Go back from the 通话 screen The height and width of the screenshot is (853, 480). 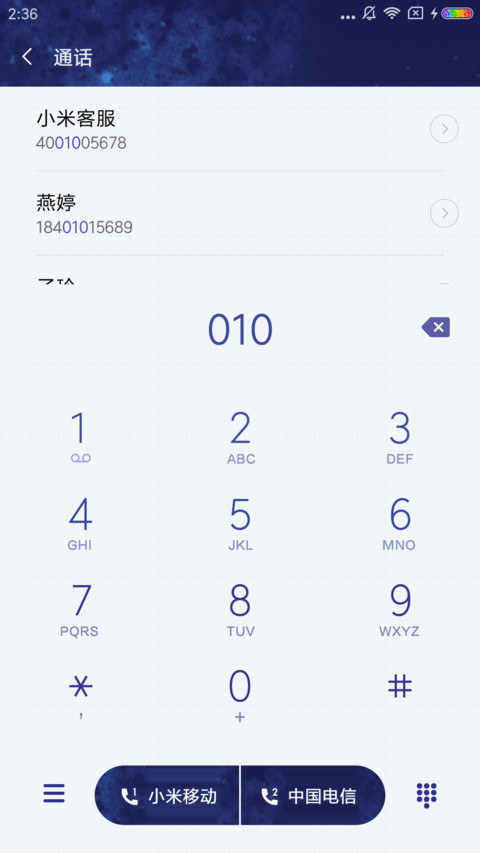pos(27,57)
